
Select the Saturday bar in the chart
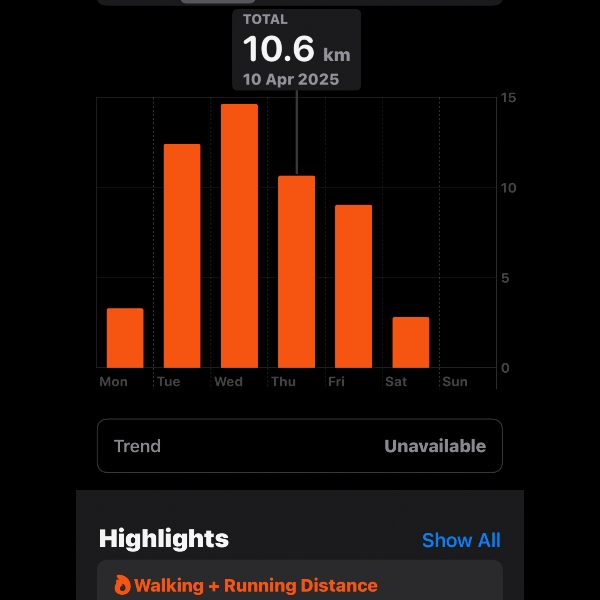click(410, 342)
